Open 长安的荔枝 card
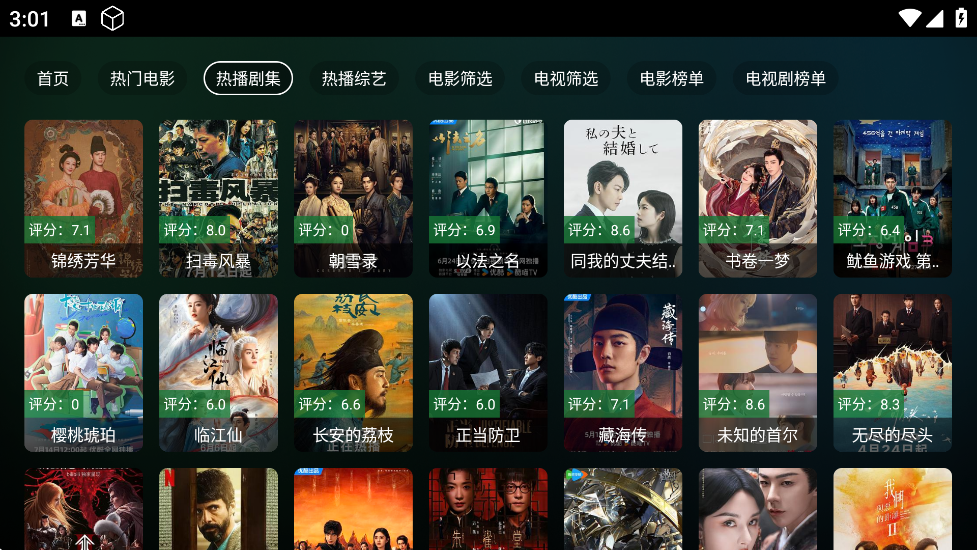 (353, 372)
